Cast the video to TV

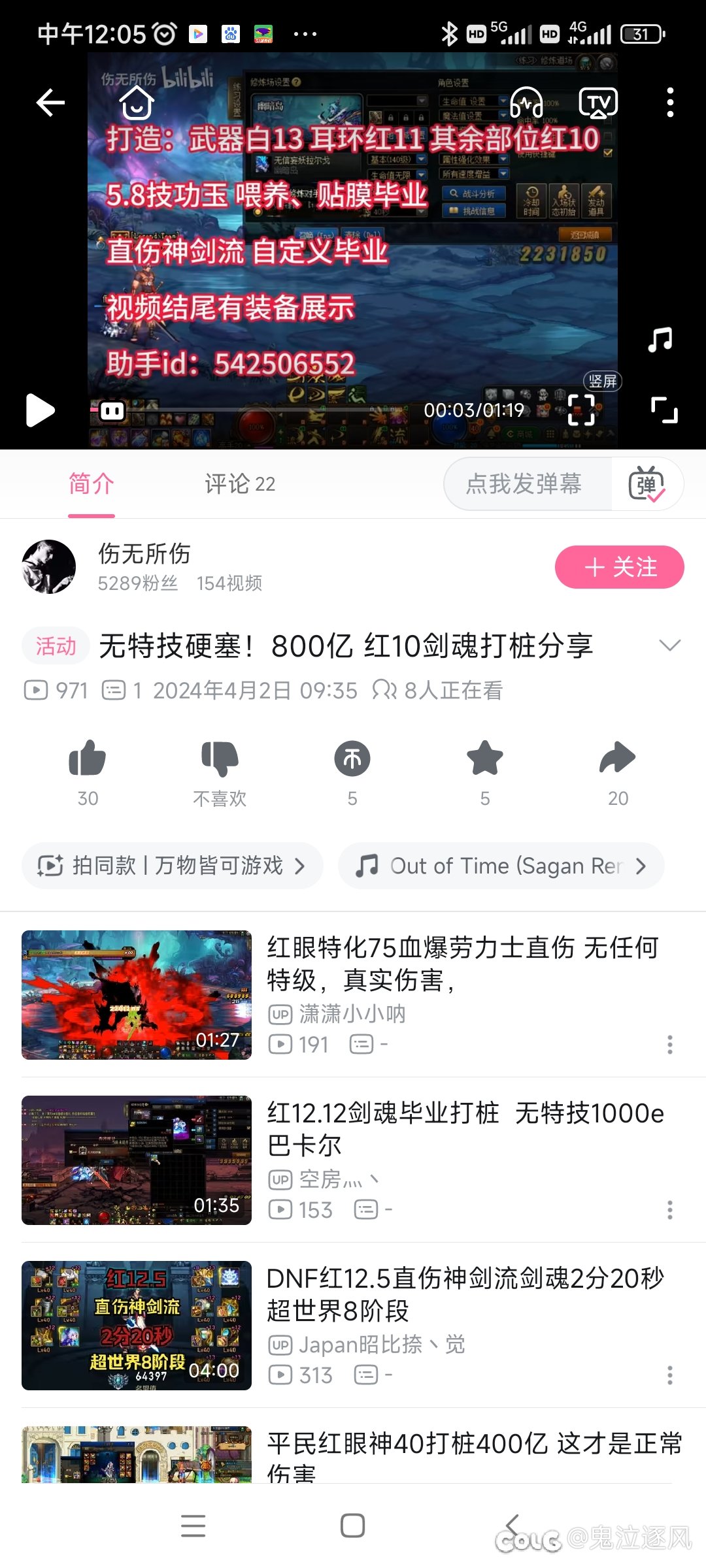click(598, 103)
